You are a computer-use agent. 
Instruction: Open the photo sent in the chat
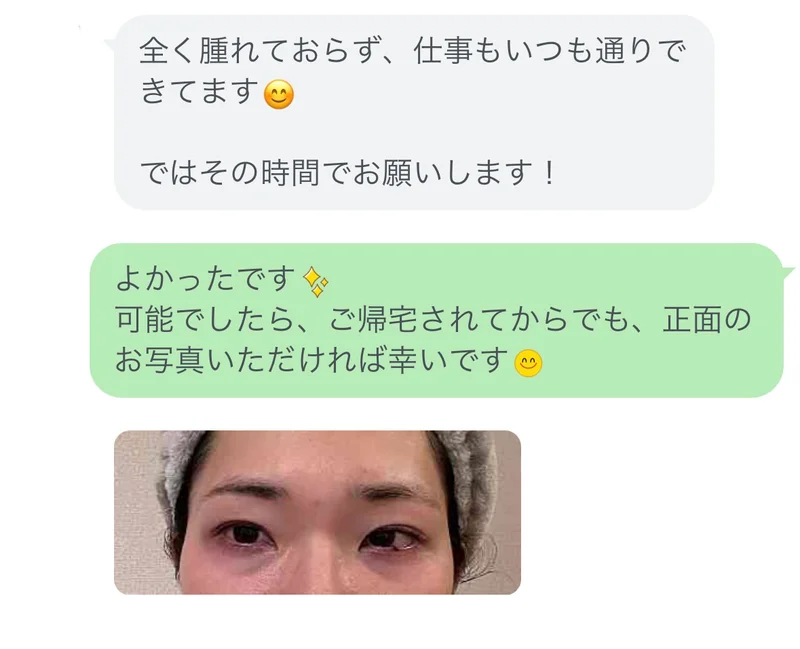pos(317,513)
